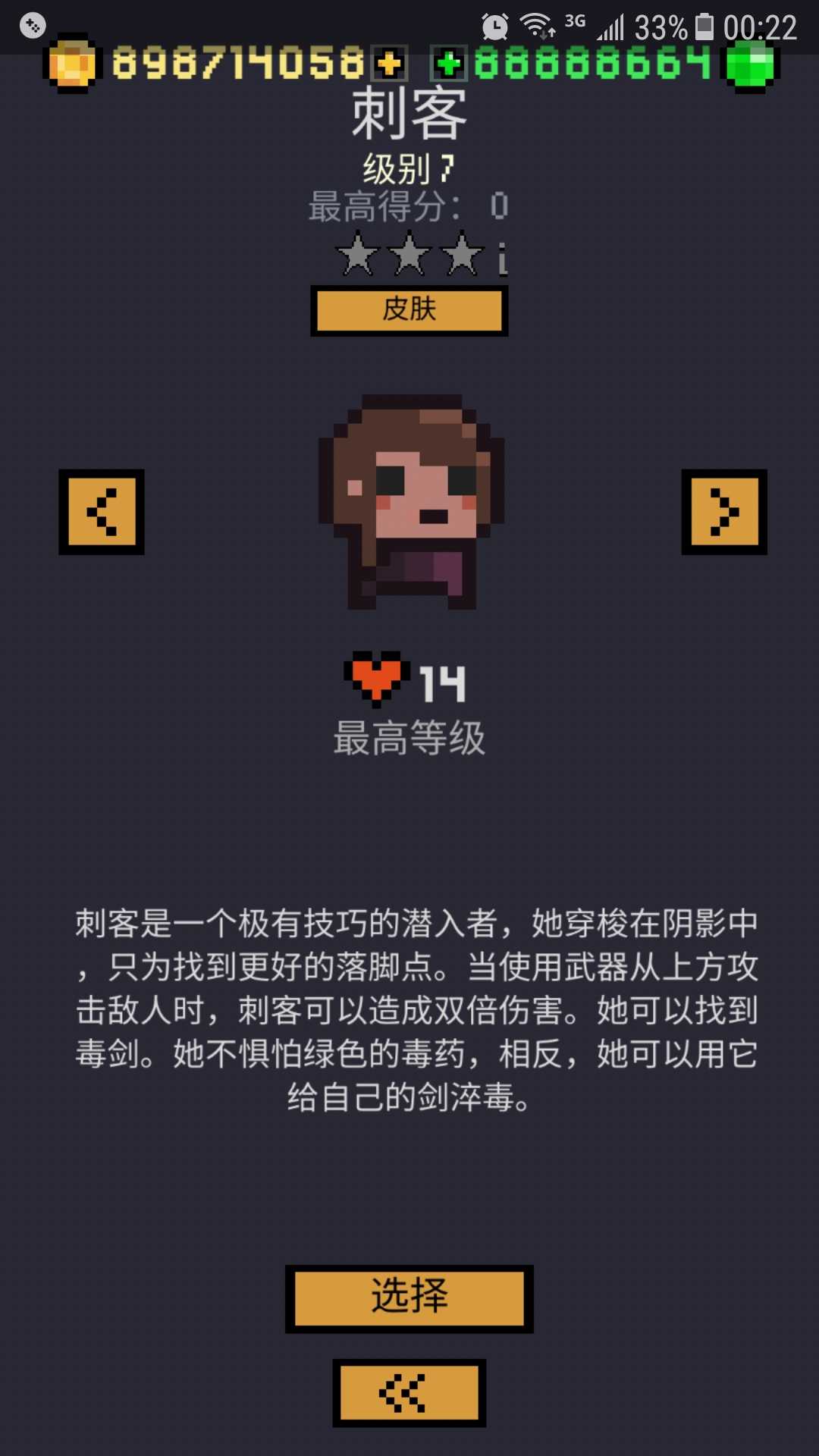Go to next character with right arrow
This screenshot has height=1456, width=819.
tap(723, 512)
